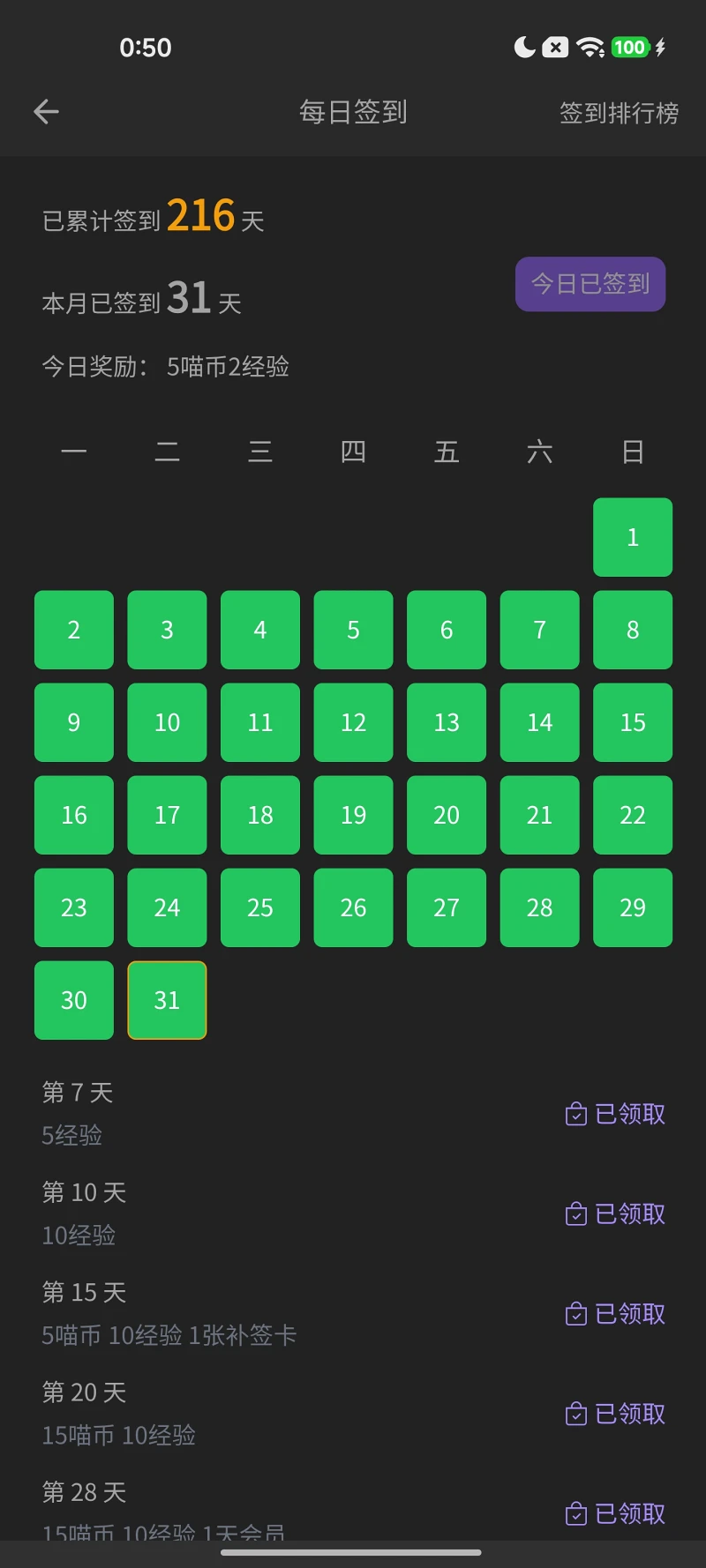The width and height of the screenshot is (706, 1568).
Task: Tap 已领取 for the 第 20 天 reward
Action: click(616, 1414)
